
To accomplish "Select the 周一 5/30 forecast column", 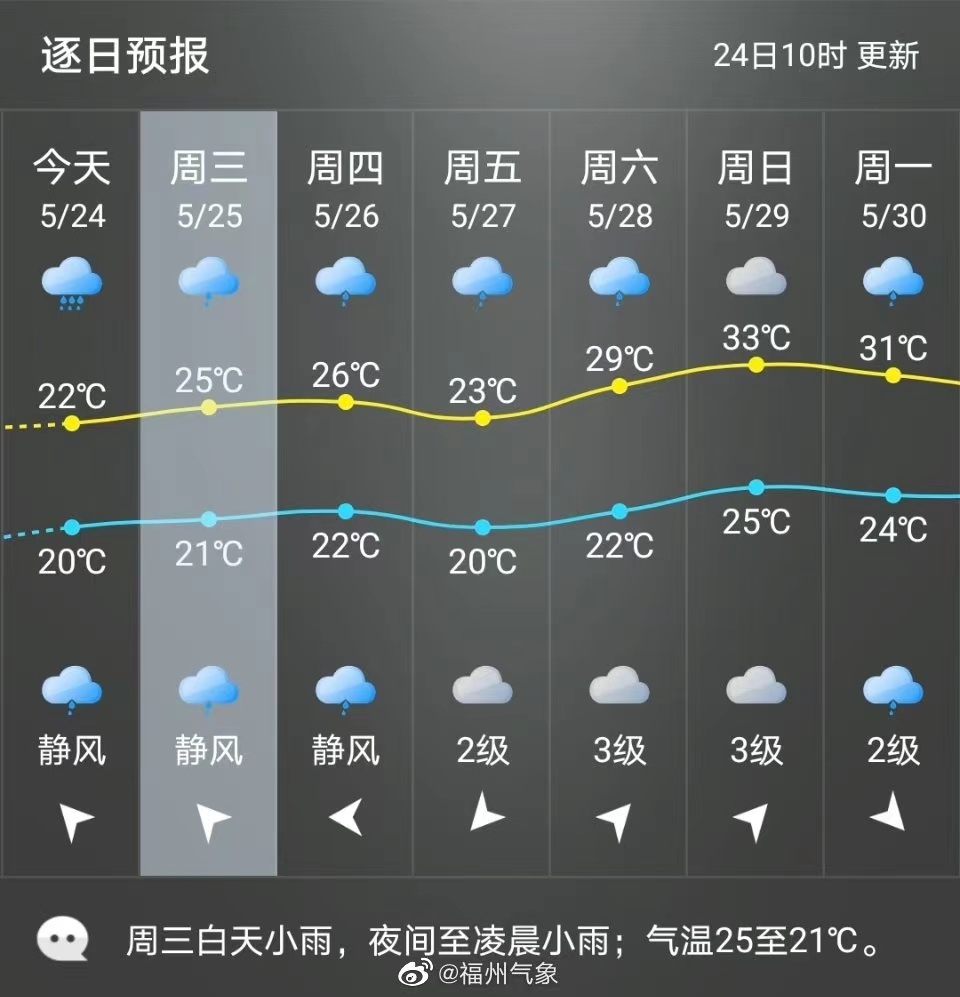I will (893, 493).
